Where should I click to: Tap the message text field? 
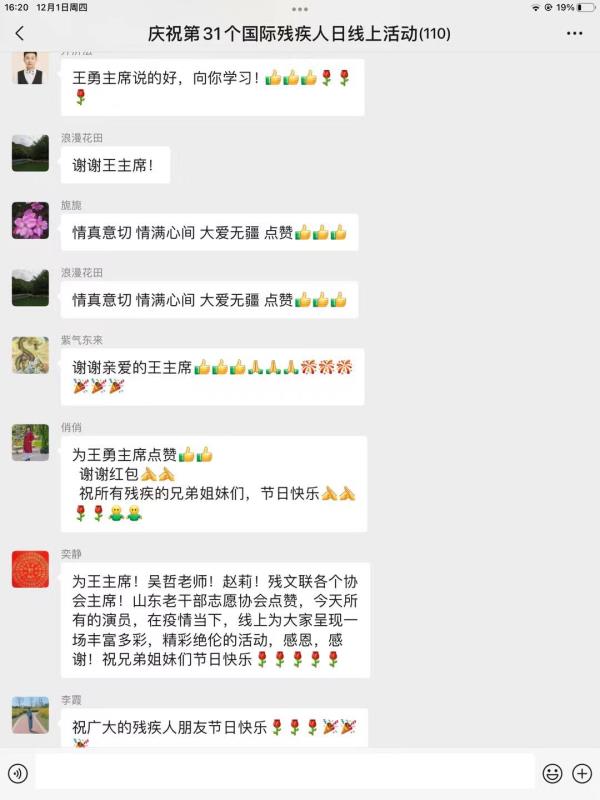click(x=285, y=773)
